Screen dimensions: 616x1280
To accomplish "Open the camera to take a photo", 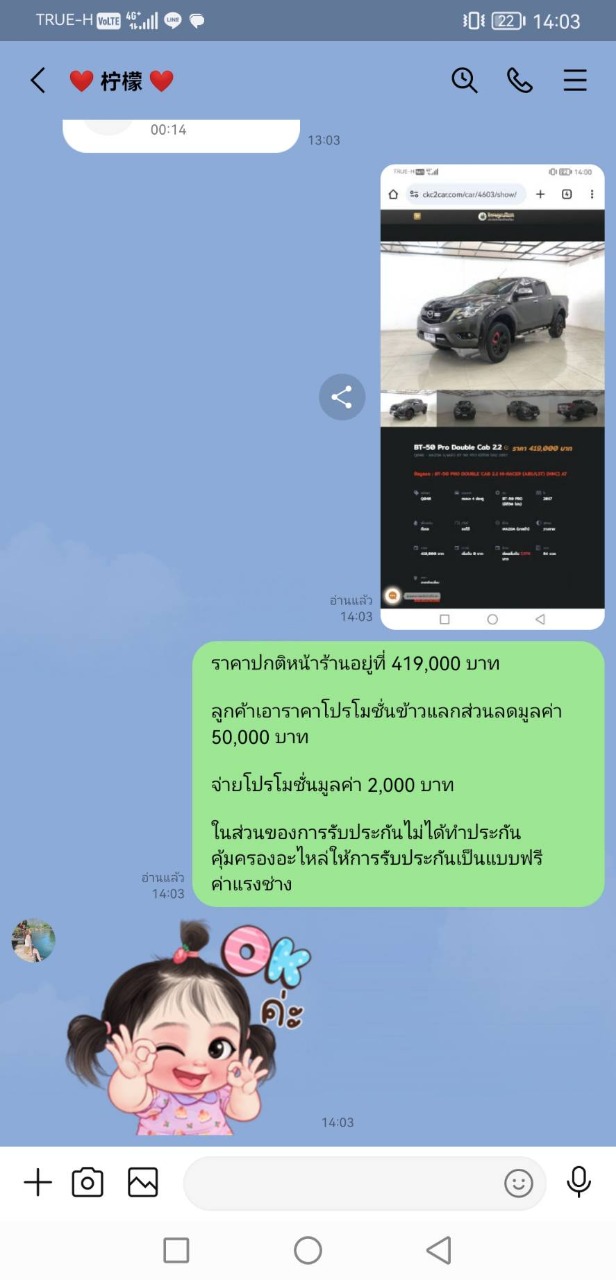I will pos(88,1183).
